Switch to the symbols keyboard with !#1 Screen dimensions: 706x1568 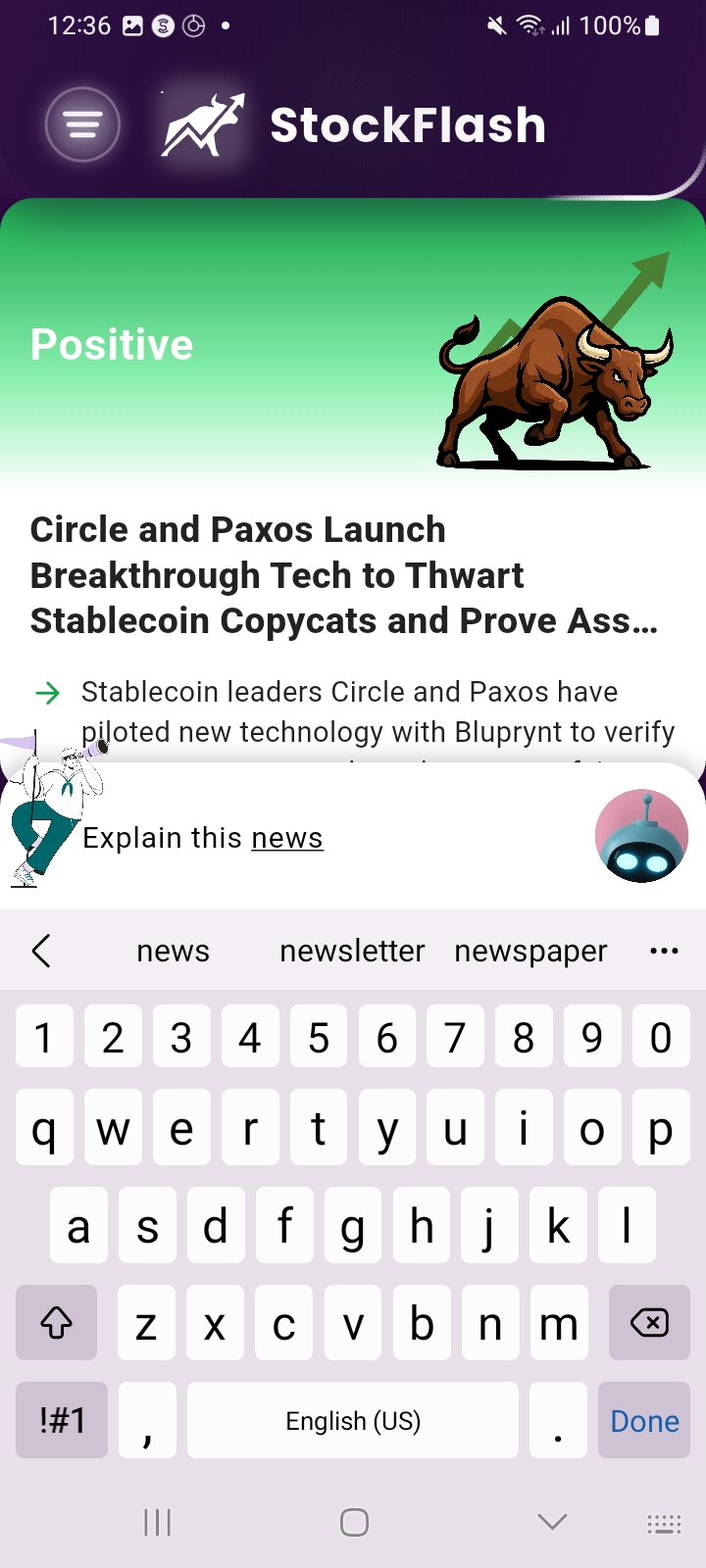[x=62, y=1421]
